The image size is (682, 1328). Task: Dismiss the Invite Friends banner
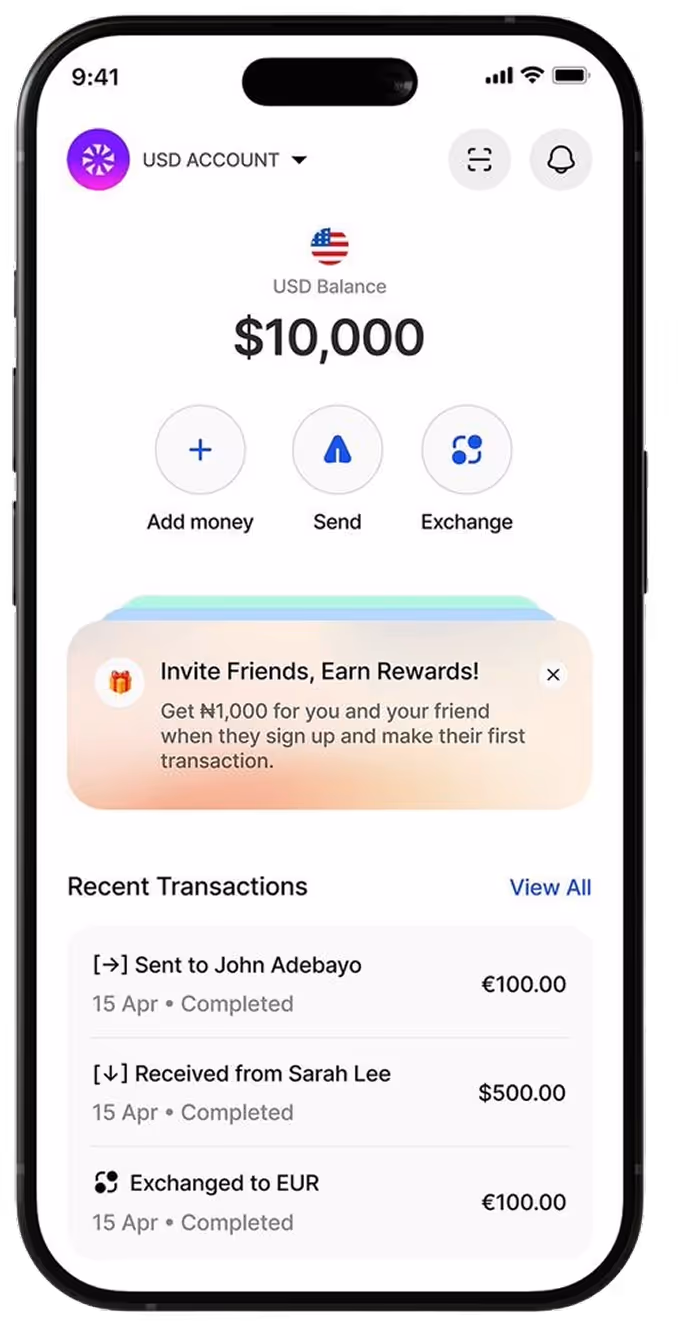pos(553,675)
